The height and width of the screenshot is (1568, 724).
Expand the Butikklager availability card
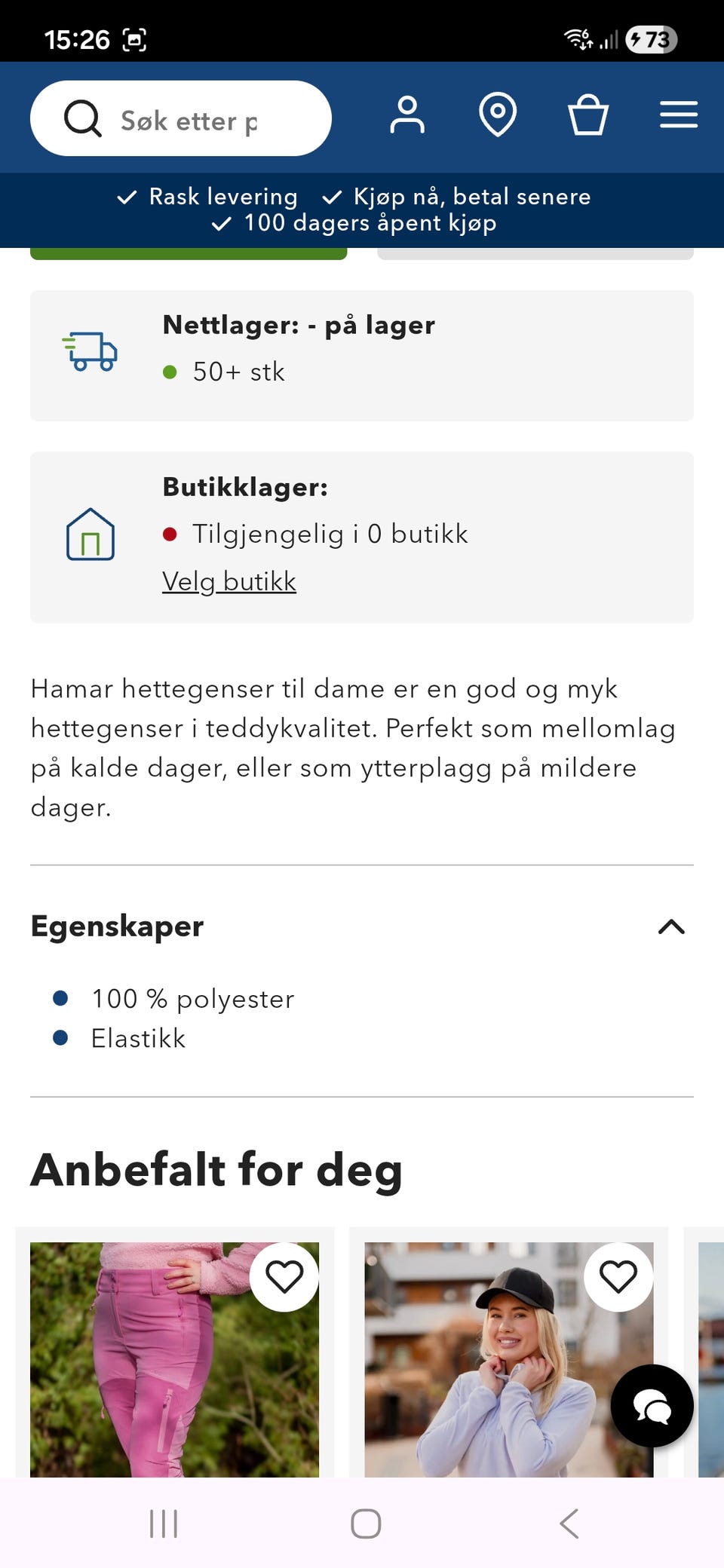coord(361,535)
